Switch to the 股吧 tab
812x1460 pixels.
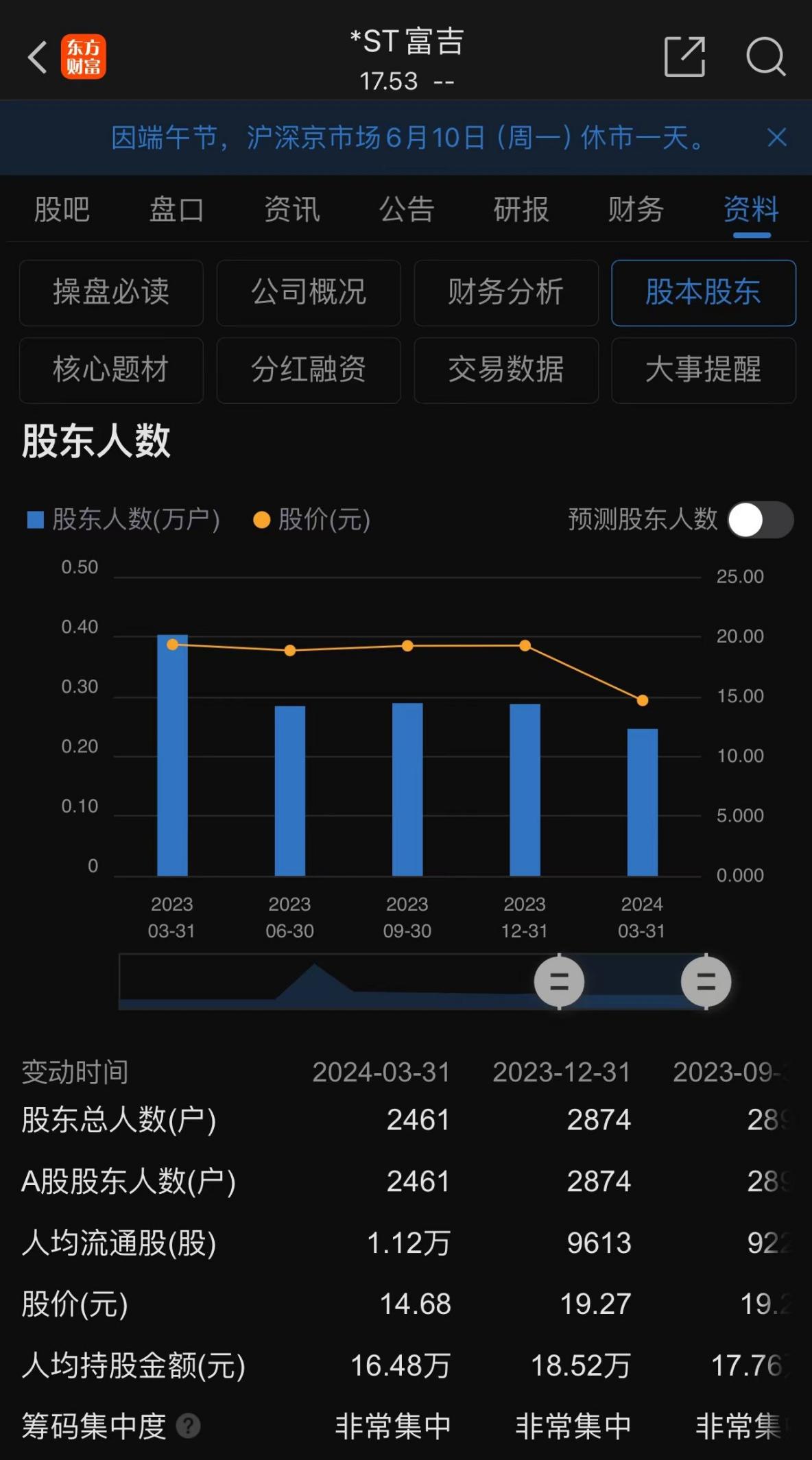coord(62,210)
